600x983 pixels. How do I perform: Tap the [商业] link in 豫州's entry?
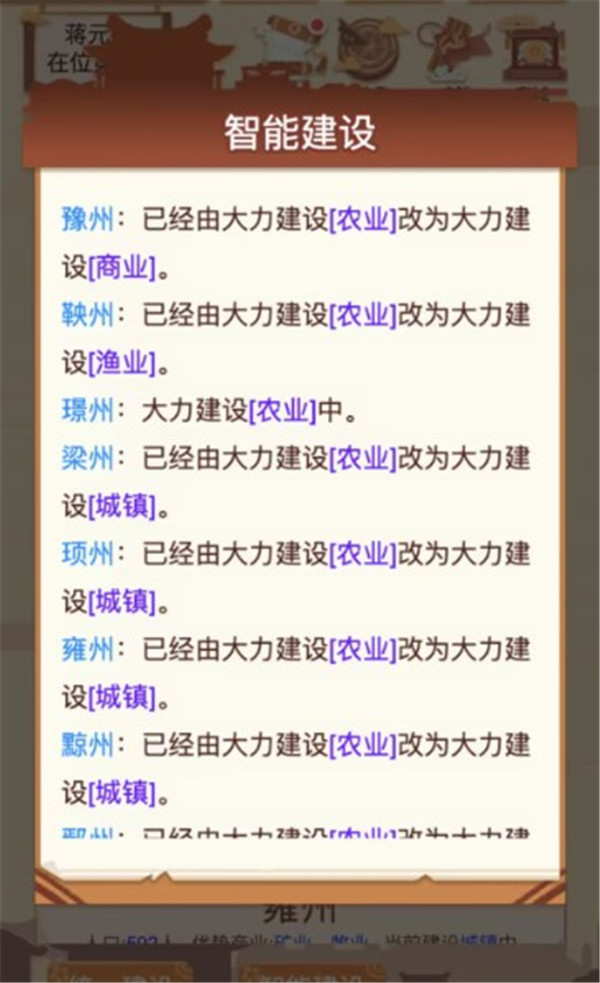(x=123, y=268)
